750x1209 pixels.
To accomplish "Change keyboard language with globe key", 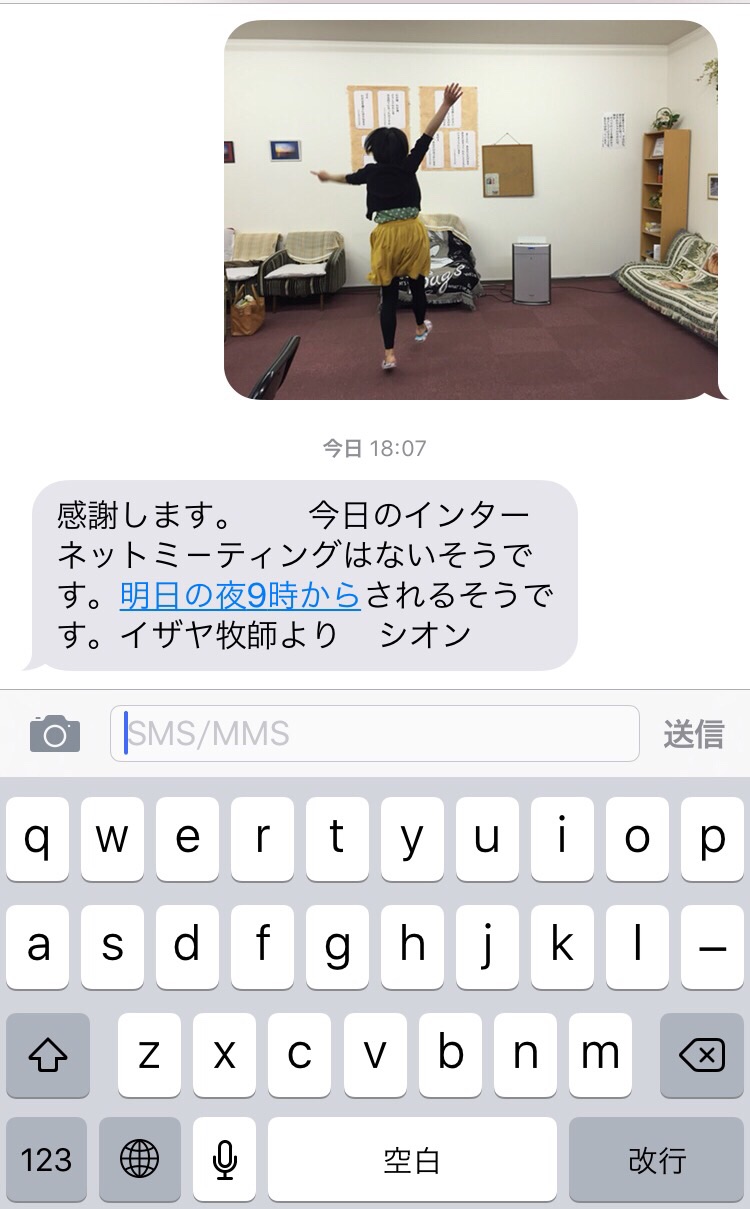I will coord(139,1160).
